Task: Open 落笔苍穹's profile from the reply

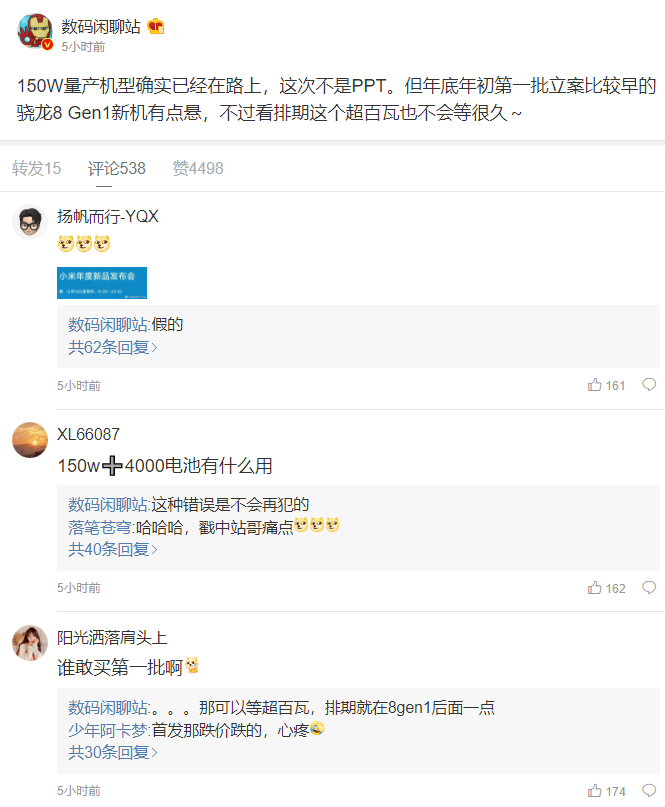Action: 98,526
